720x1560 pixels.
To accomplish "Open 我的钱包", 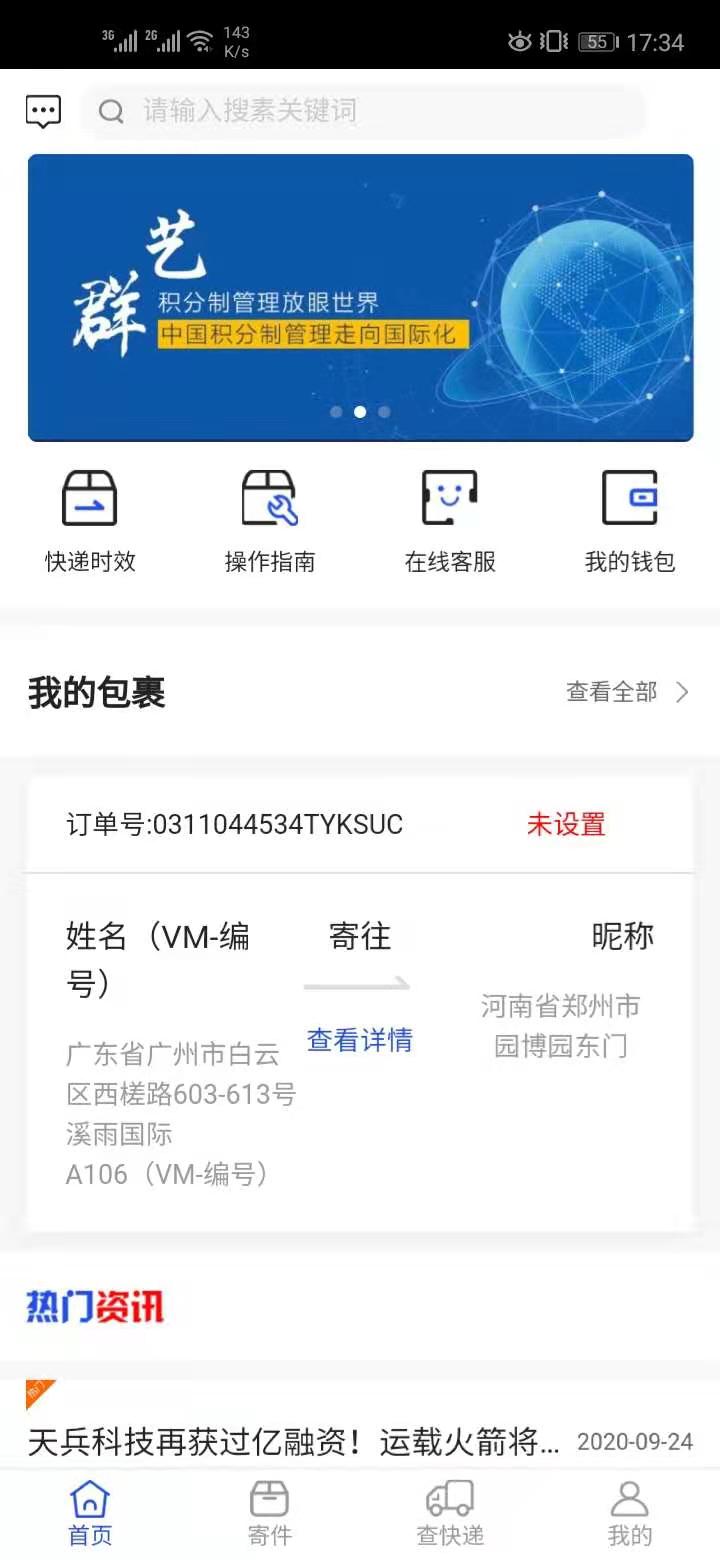I will coord(630,521).
